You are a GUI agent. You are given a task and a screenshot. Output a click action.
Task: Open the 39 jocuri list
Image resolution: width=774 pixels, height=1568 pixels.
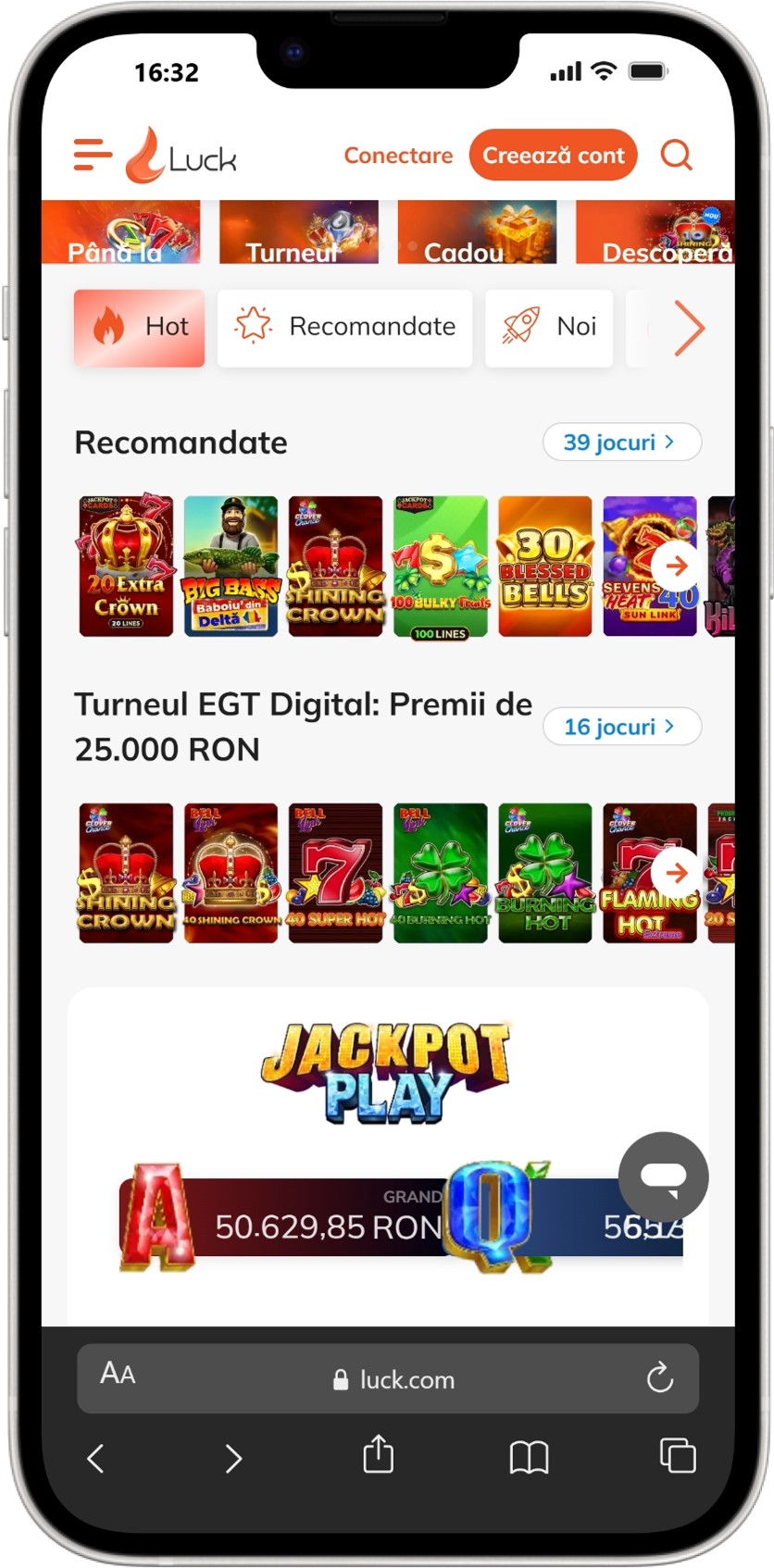coord(621,442)
